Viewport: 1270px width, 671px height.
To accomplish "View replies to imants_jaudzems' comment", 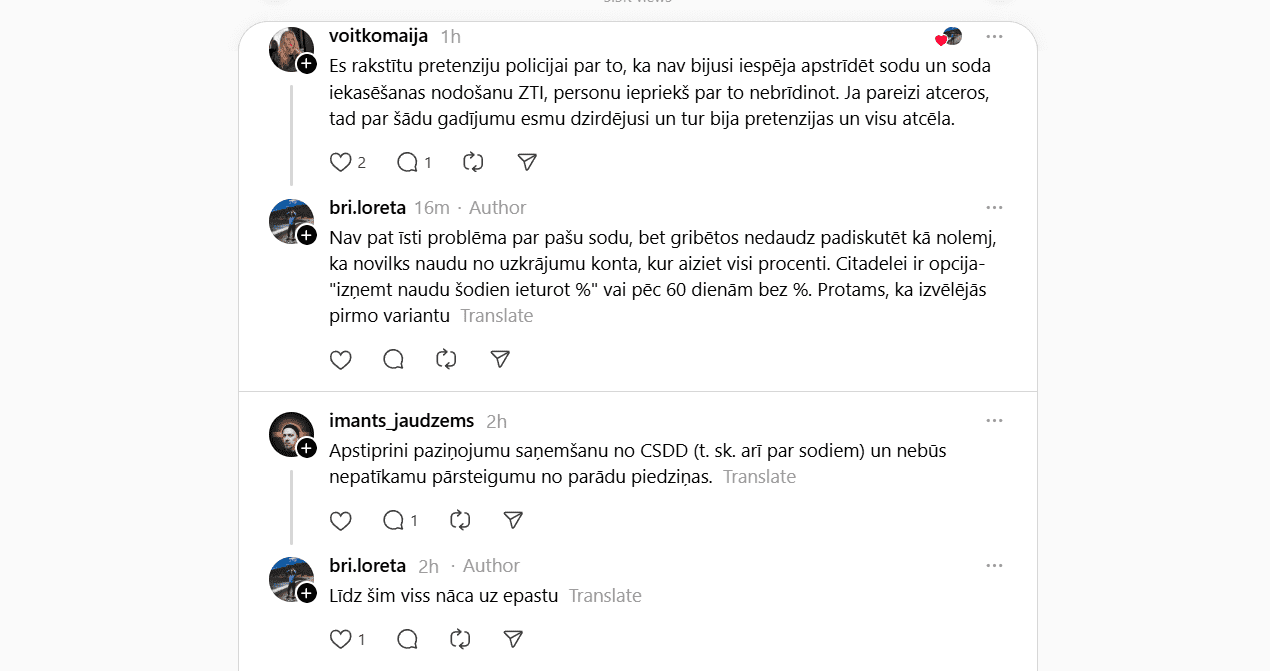I will [x=394, y=520].
